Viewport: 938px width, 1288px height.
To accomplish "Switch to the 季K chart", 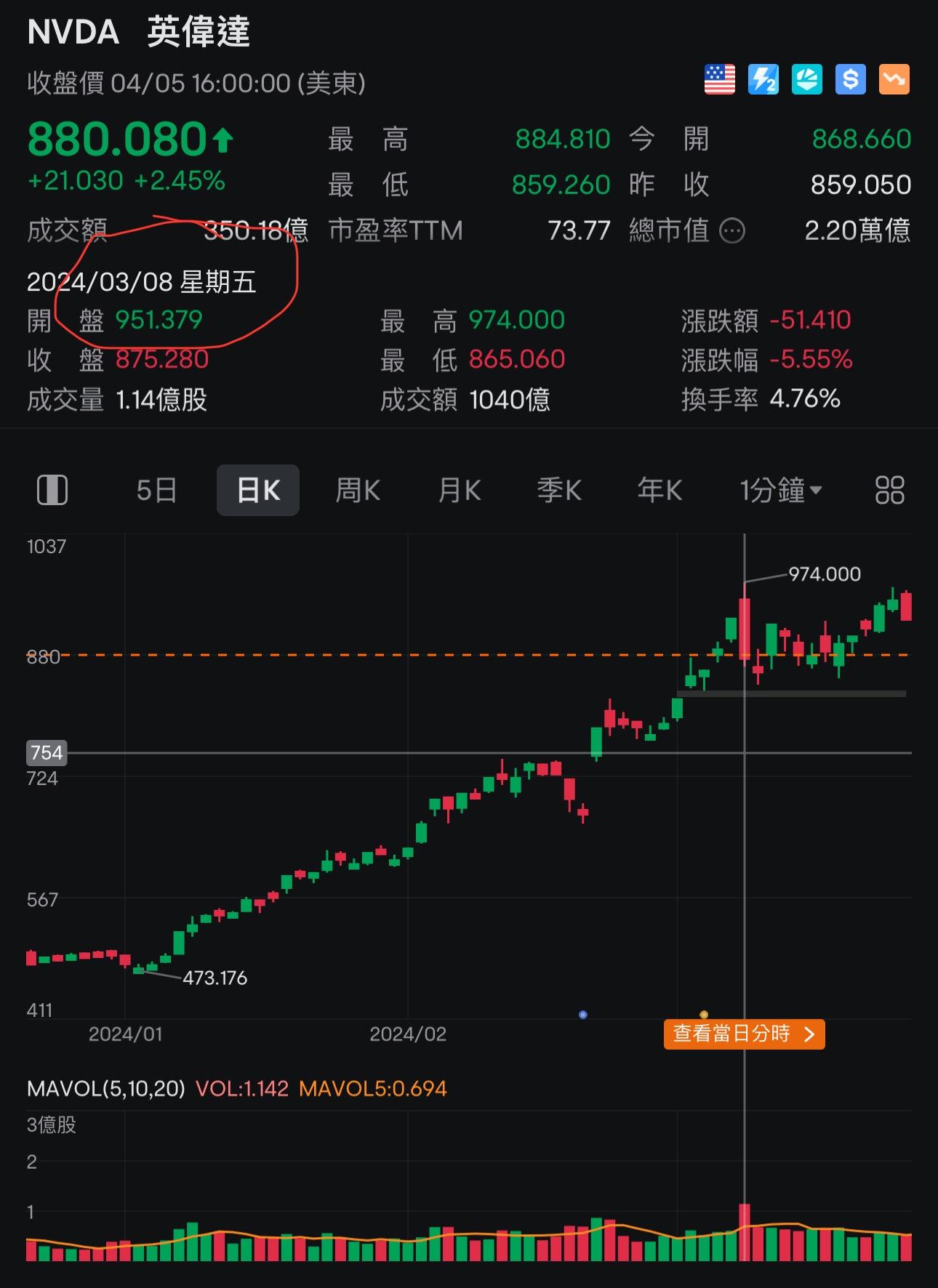I will 559,491.
